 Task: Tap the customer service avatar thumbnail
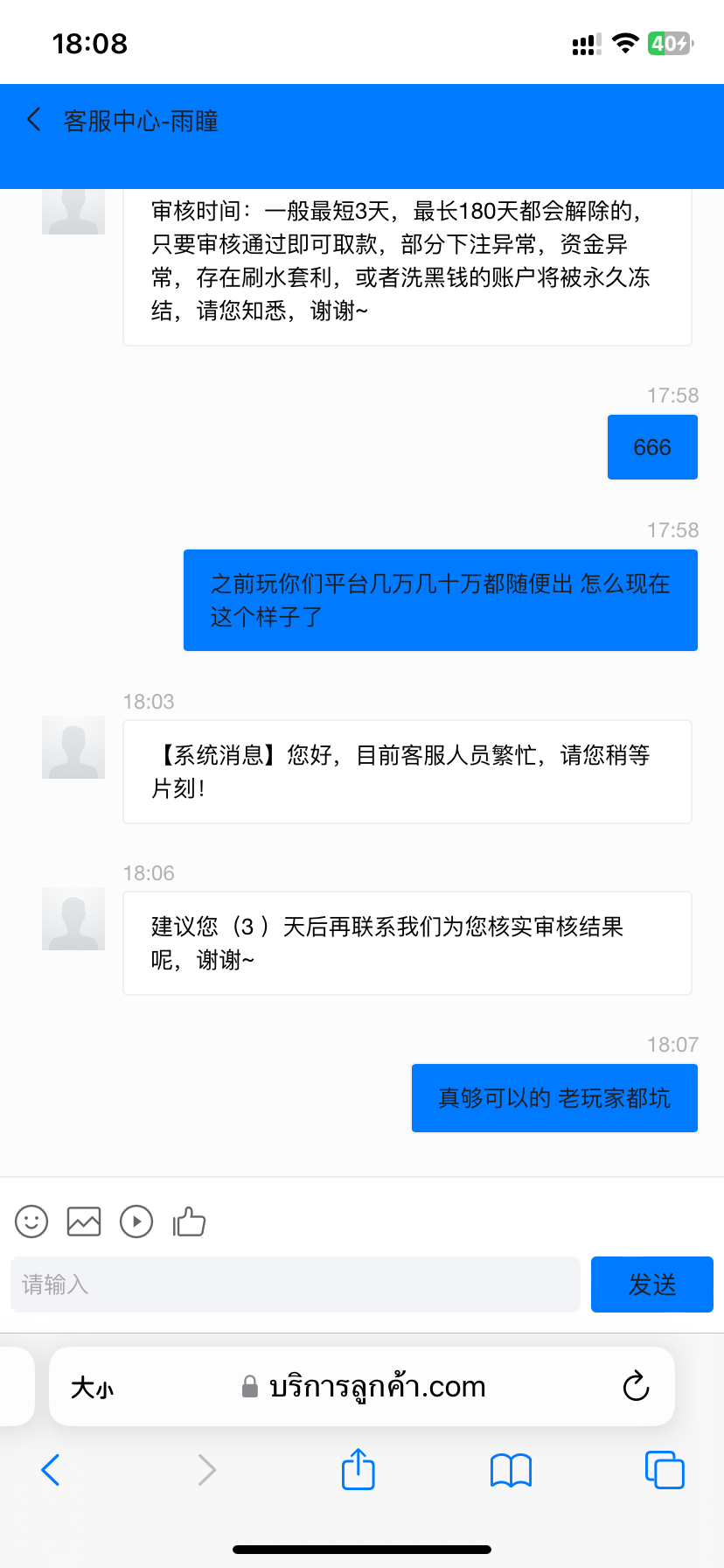coord(73,746)
